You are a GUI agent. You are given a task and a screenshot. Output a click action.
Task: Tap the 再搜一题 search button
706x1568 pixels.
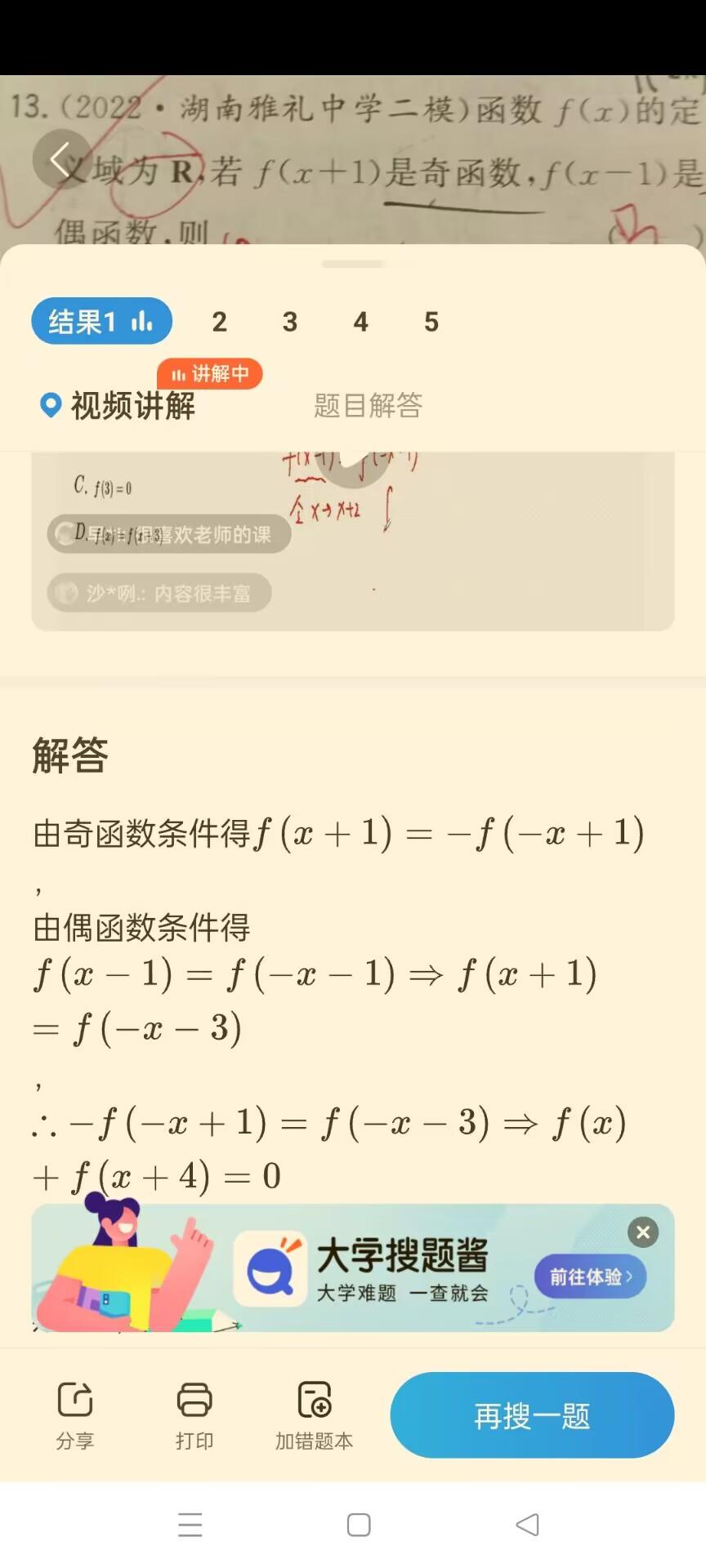pos(531,1416)
